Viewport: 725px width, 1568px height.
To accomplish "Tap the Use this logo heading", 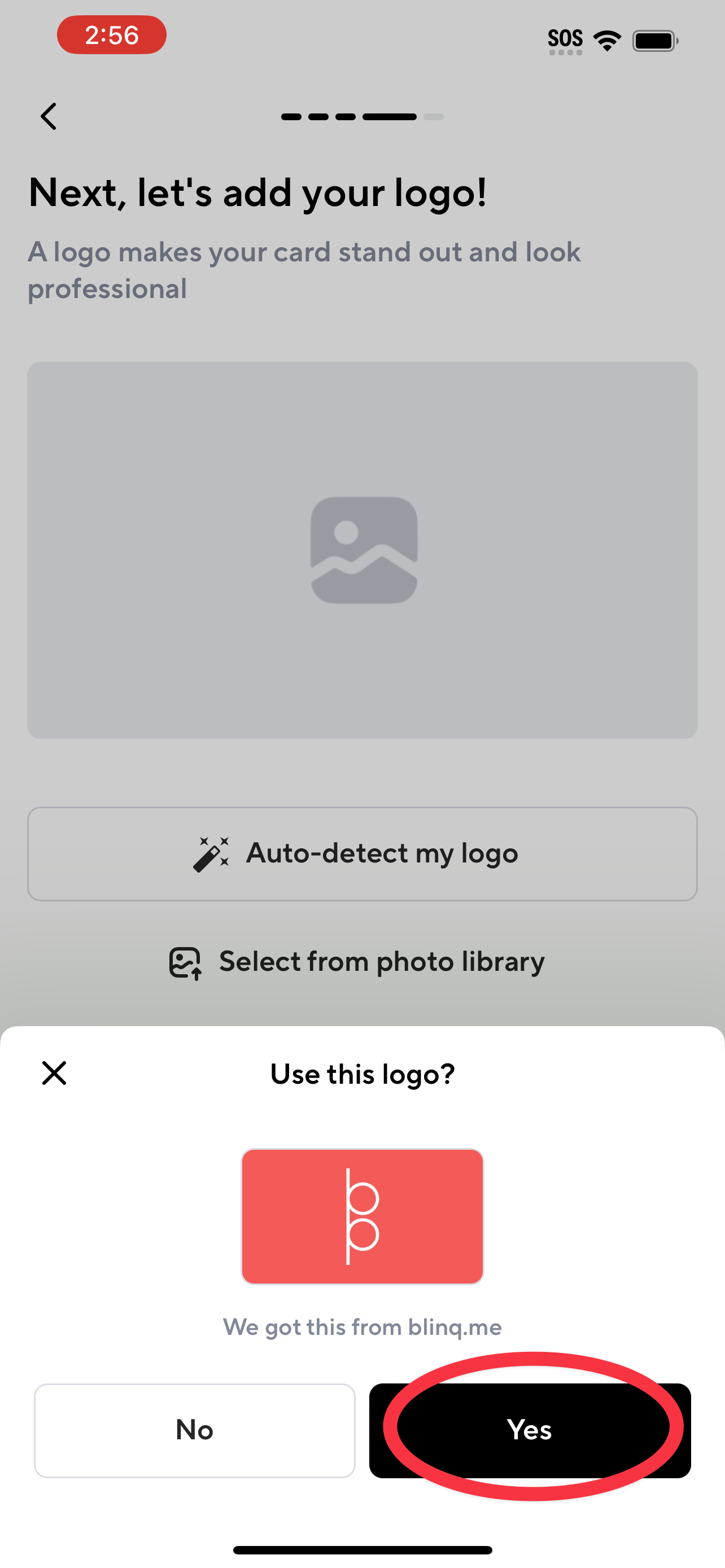I will 362,1074.
